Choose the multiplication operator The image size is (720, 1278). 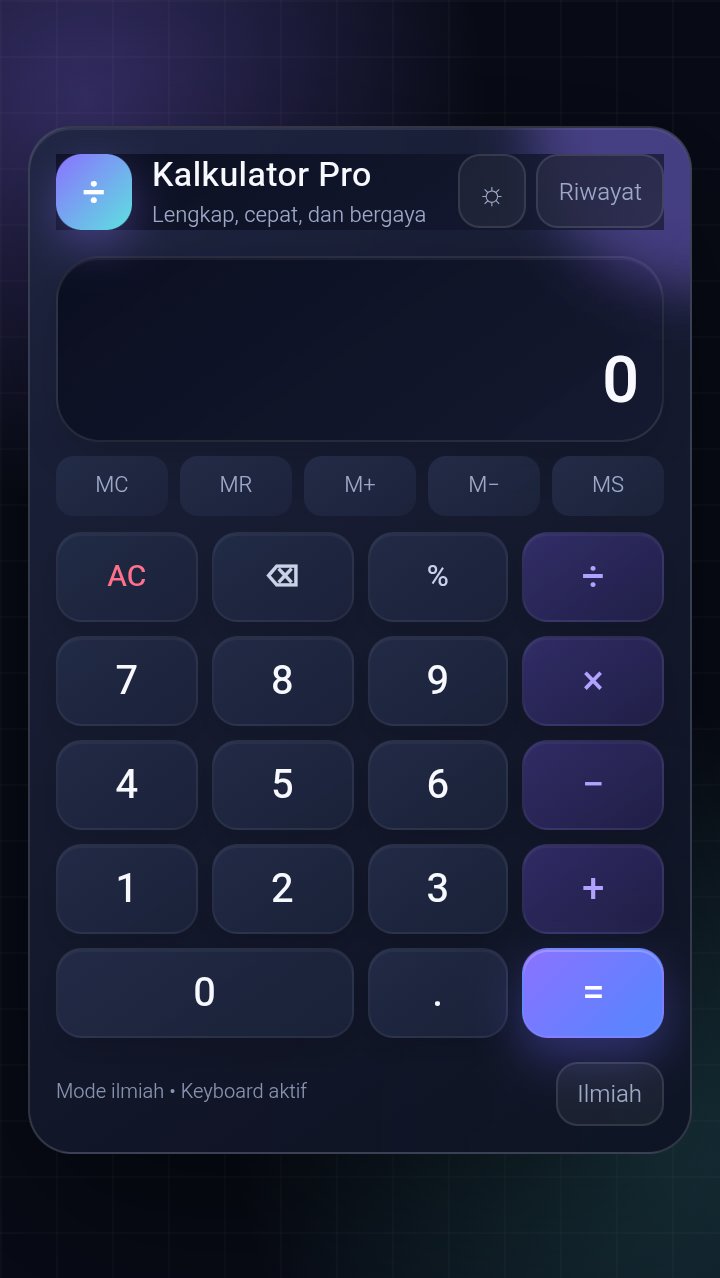click(593, 681)
